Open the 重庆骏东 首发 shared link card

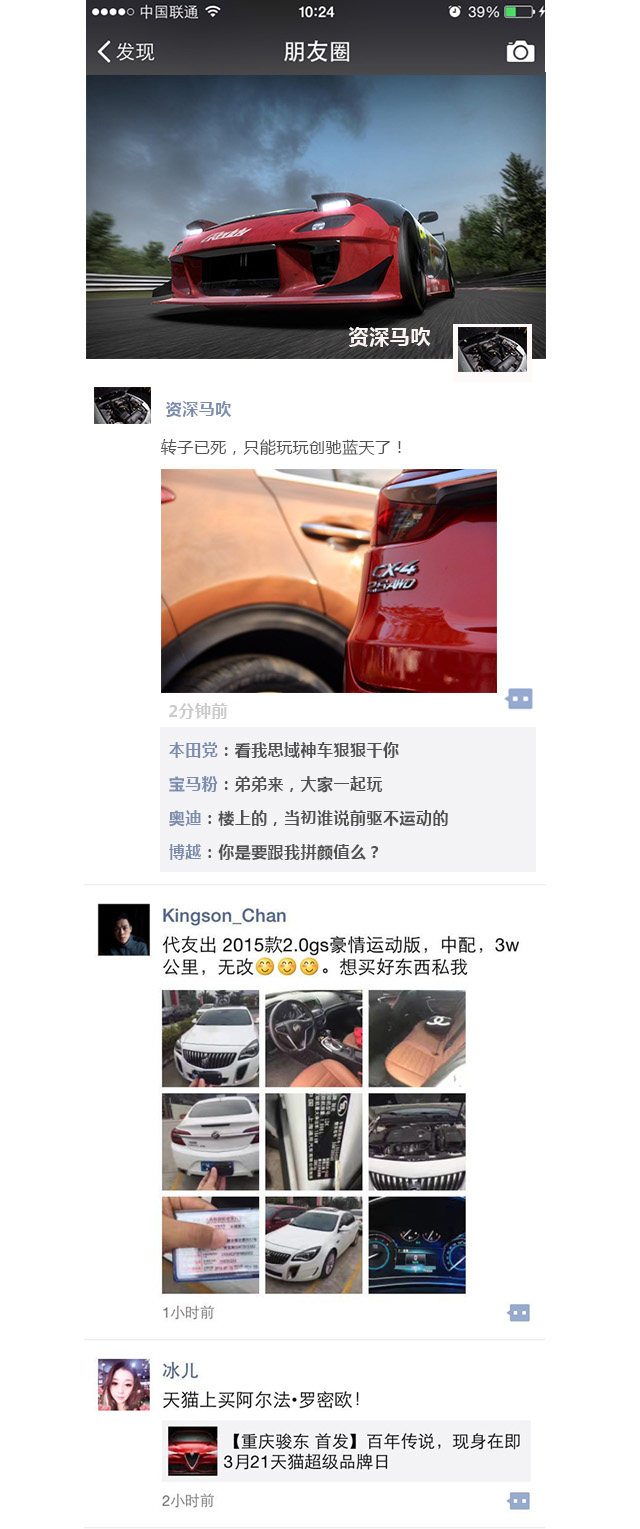pos(346,1451)
